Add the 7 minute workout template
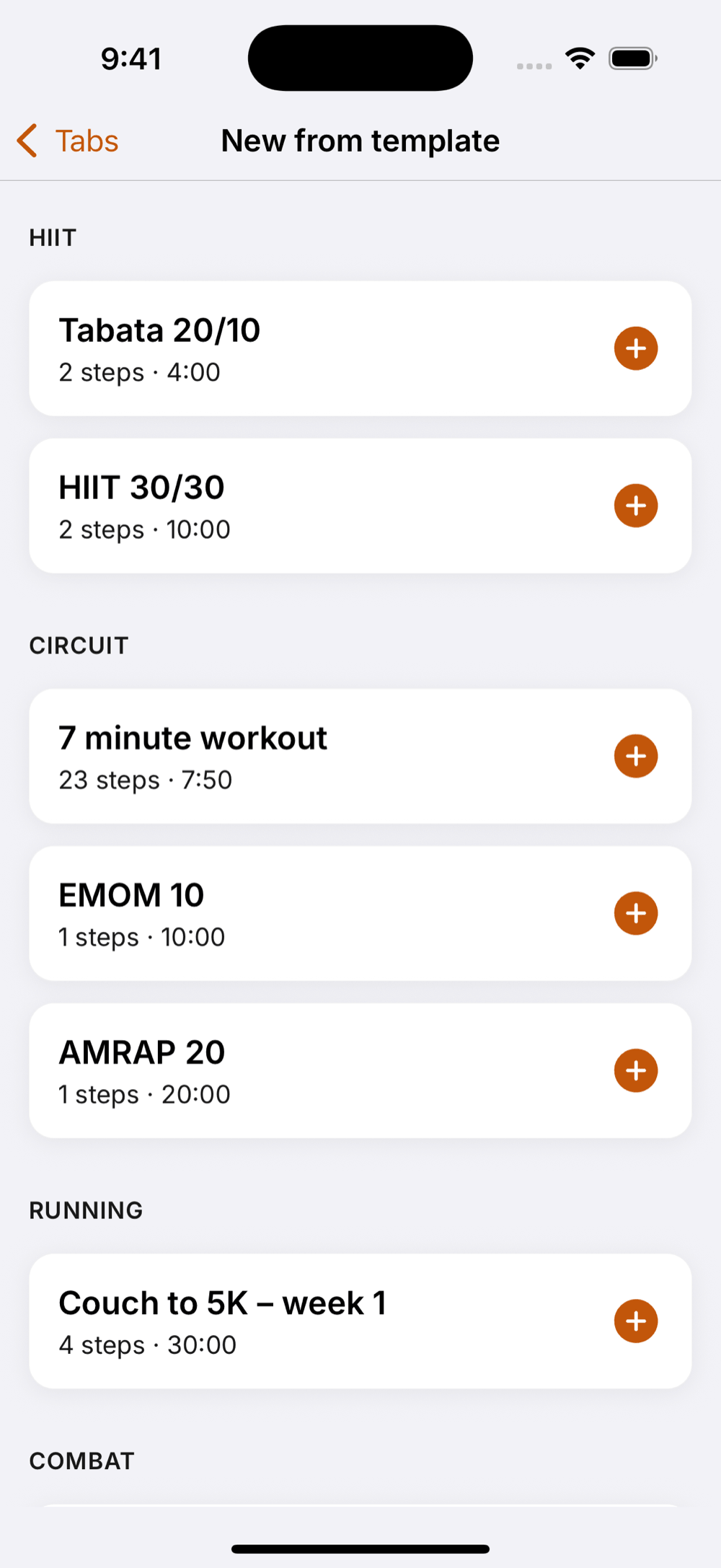721x1568 pixels. [x=636, y=756]
